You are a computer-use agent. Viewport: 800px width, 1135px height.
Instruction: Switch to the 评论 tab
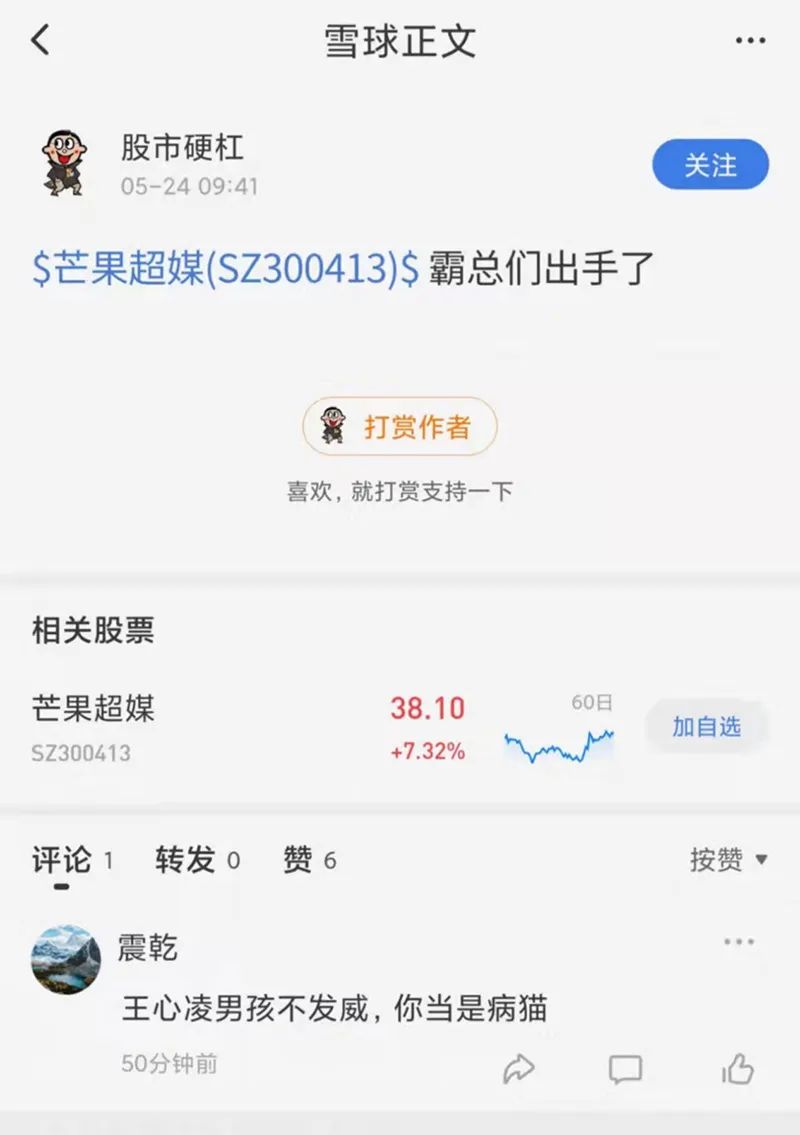(x=62, y=860)
